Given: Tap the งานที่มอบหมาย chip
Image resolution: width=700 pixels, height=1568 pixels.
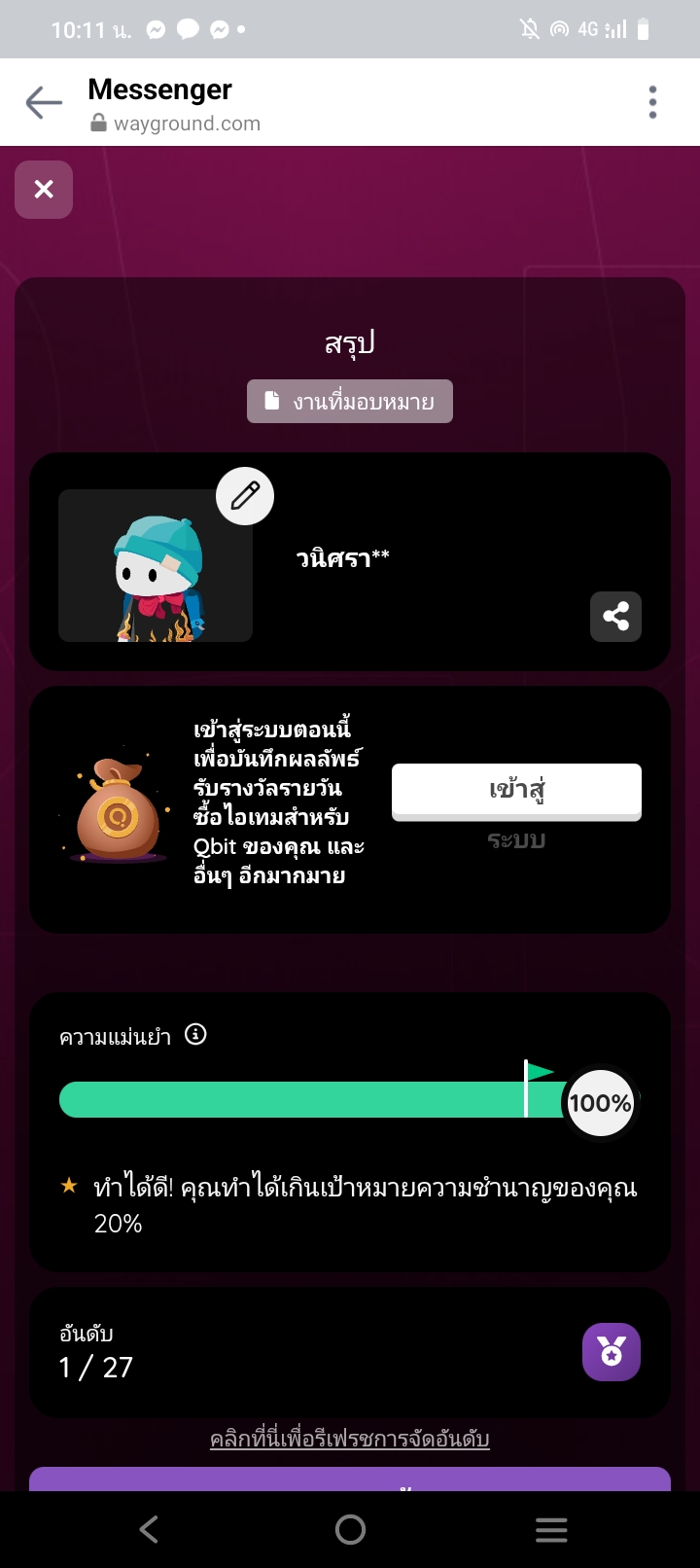Looking at the screenshot, I should point(350,402).
